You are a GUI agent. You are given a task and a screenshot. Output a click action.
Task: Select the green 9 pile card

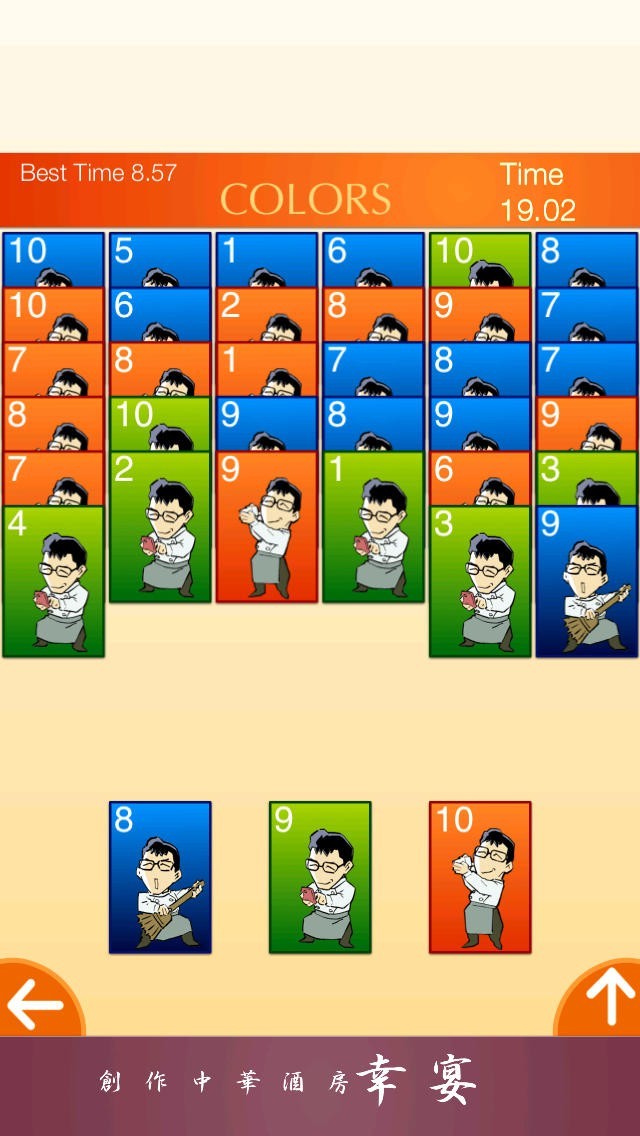coord(320,877)
